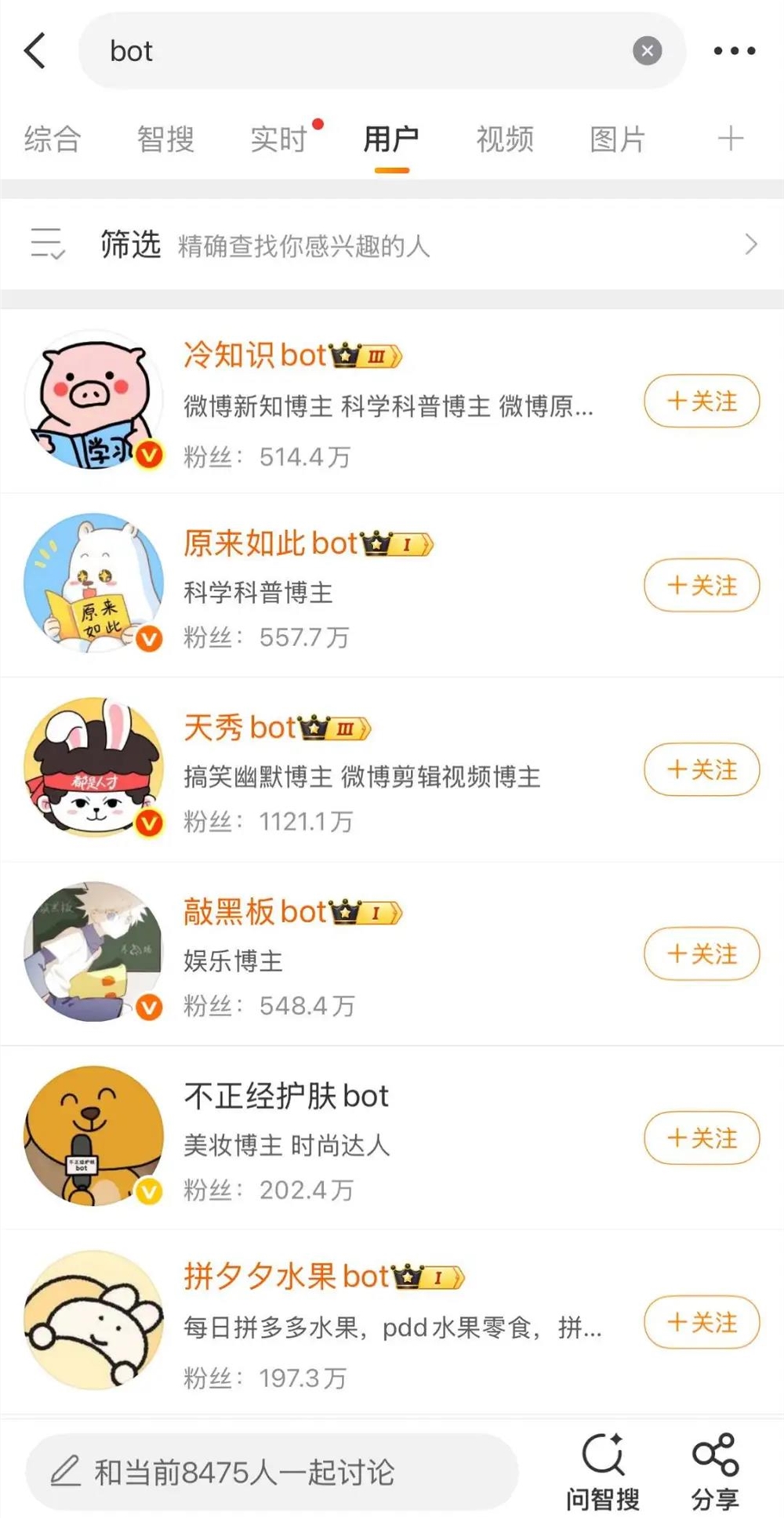This screenshot has width=784, height=1518.
Task: Expand the filter panel via right chevron
Action: tap(752, 245)
